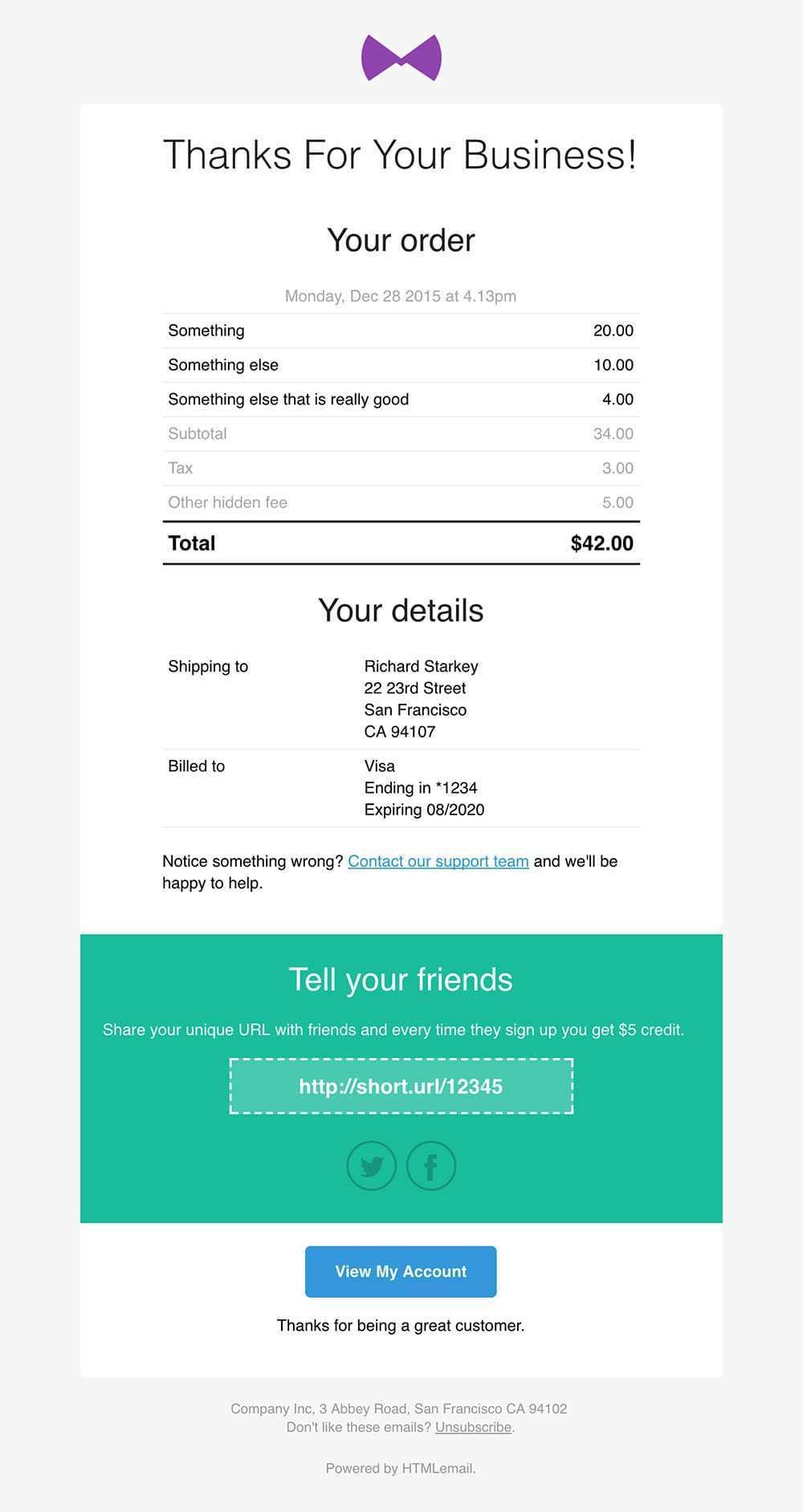Viewport: 803px width, 1512px height.
Task: Click the View My Account button
Action: click(401, 1271)
